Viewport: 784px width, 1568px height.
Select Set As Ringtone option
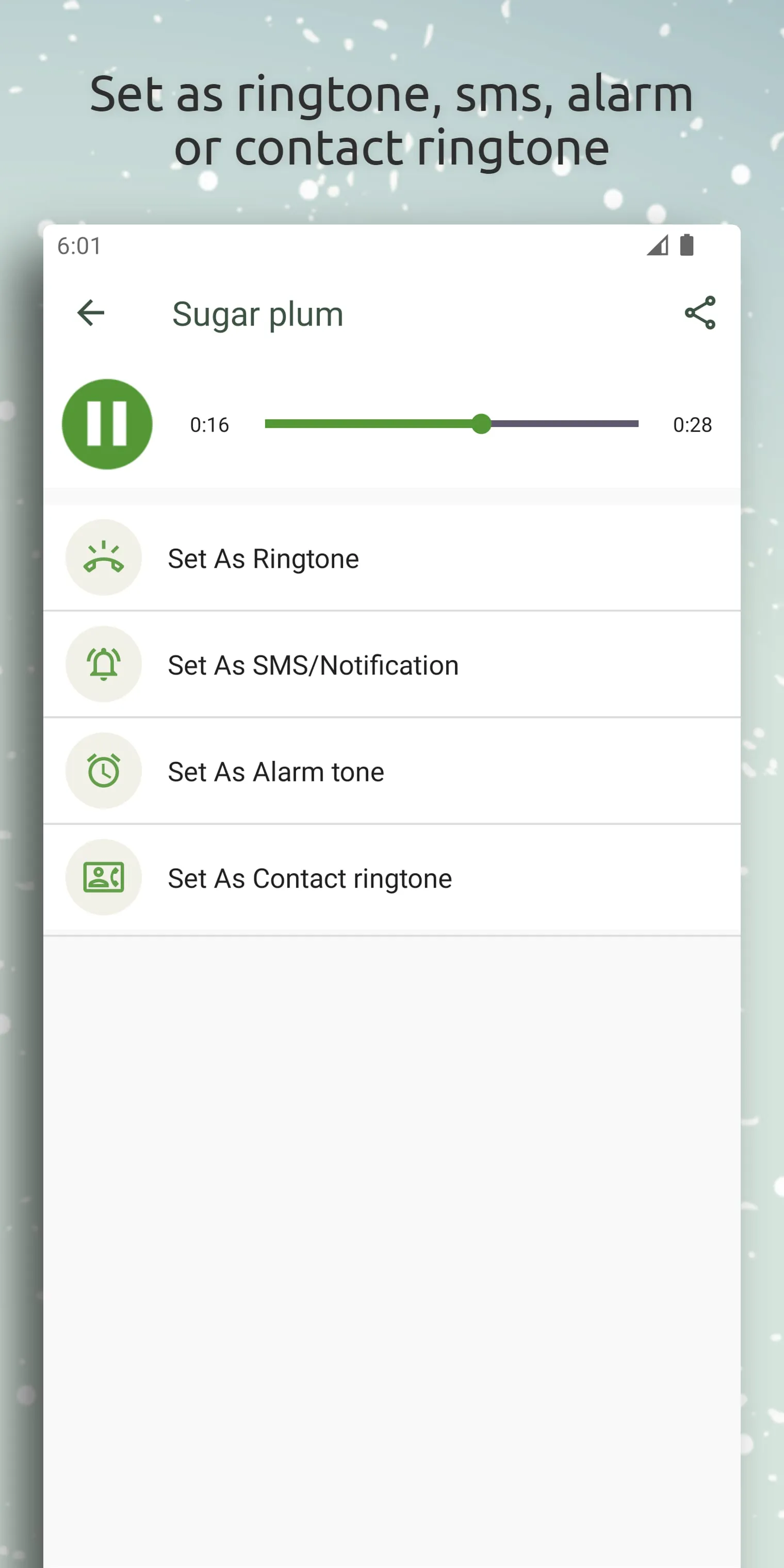[263, 558]
